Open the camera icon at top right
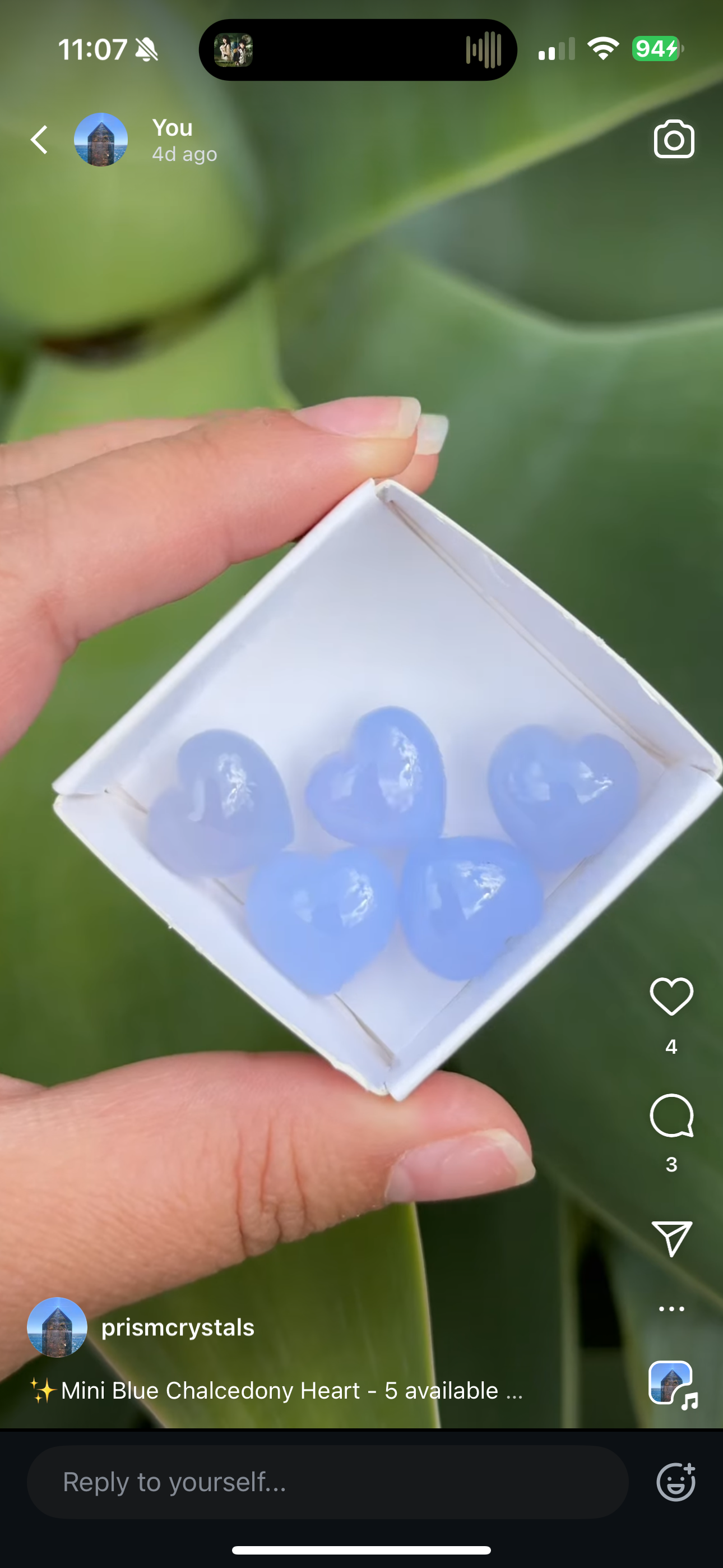 (x=674, y=140)
